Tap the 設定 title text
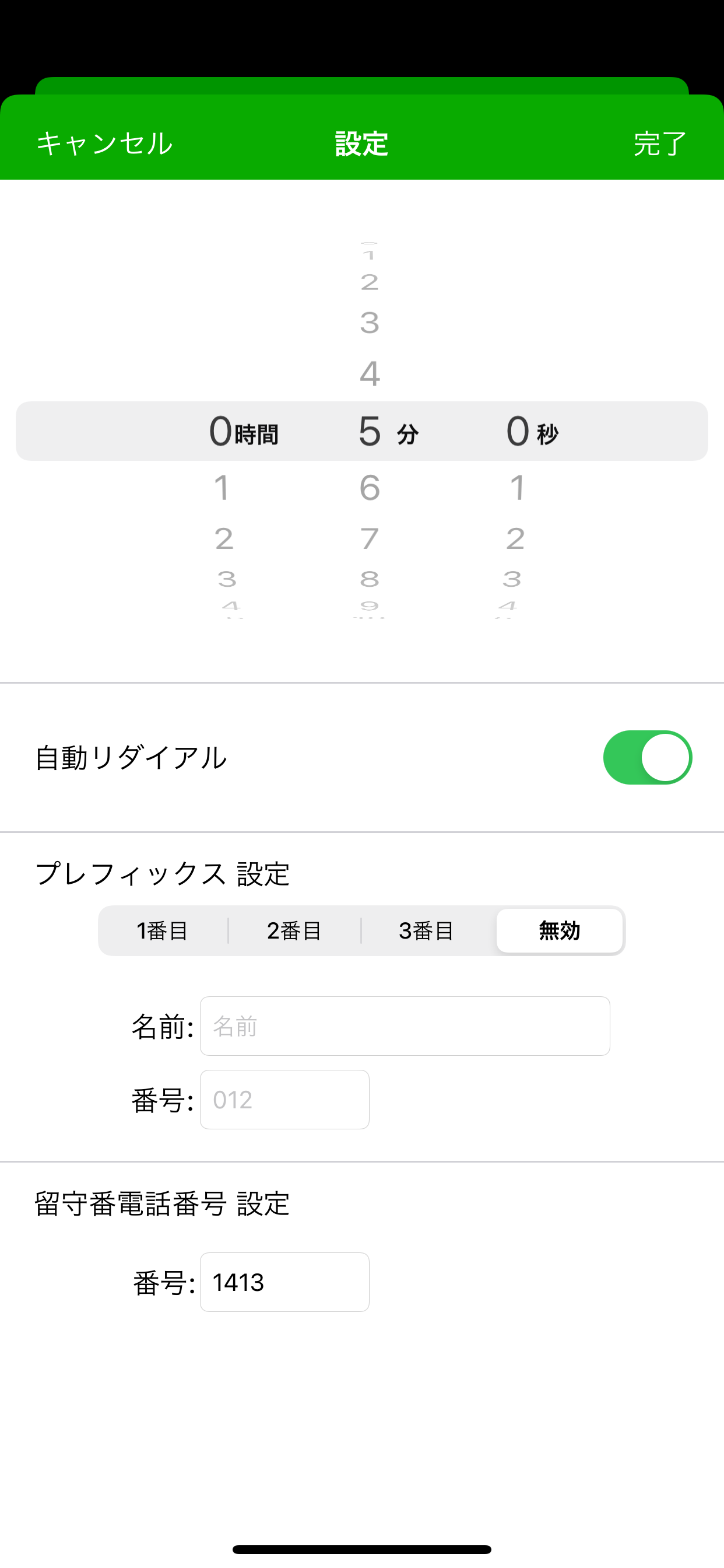The height and width of the screenshot is (1568, 724). 361,143
